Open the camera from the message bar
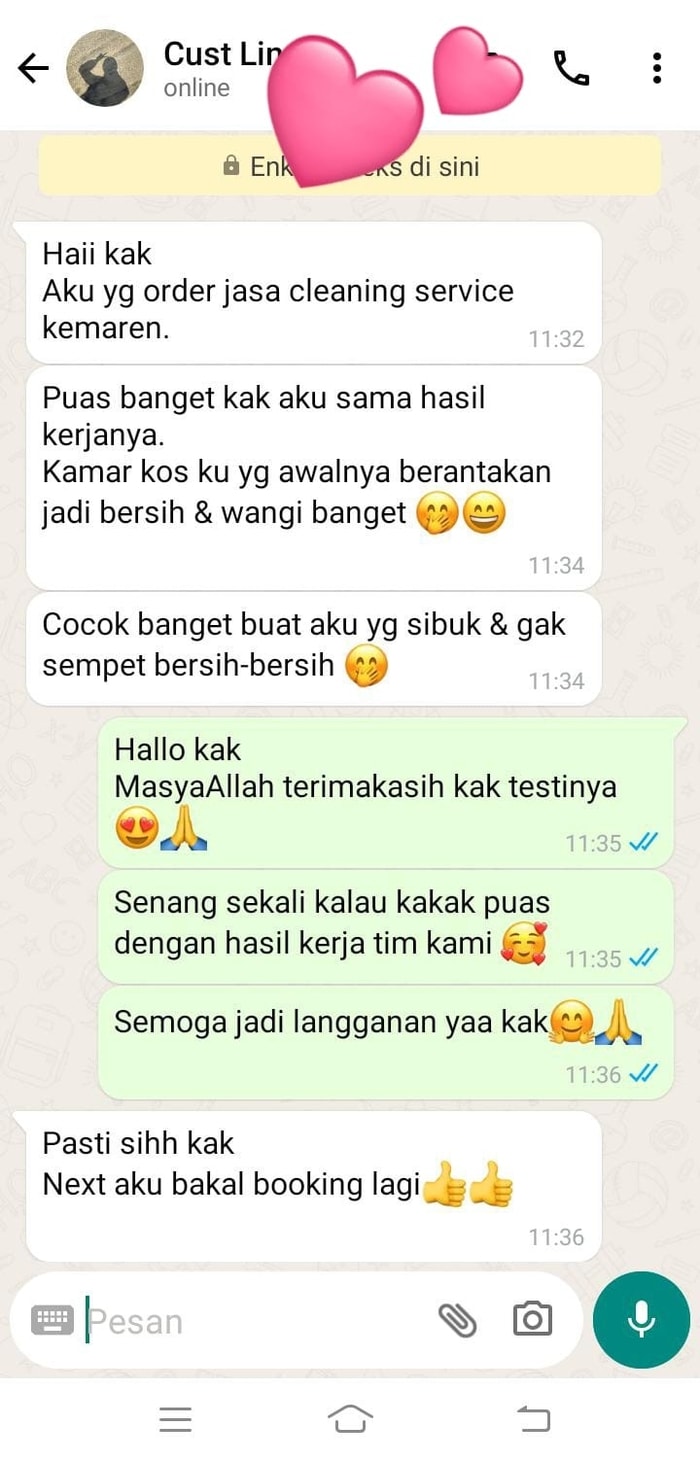This screenshot has width=700, height=1460. (x=532, y=1321)
